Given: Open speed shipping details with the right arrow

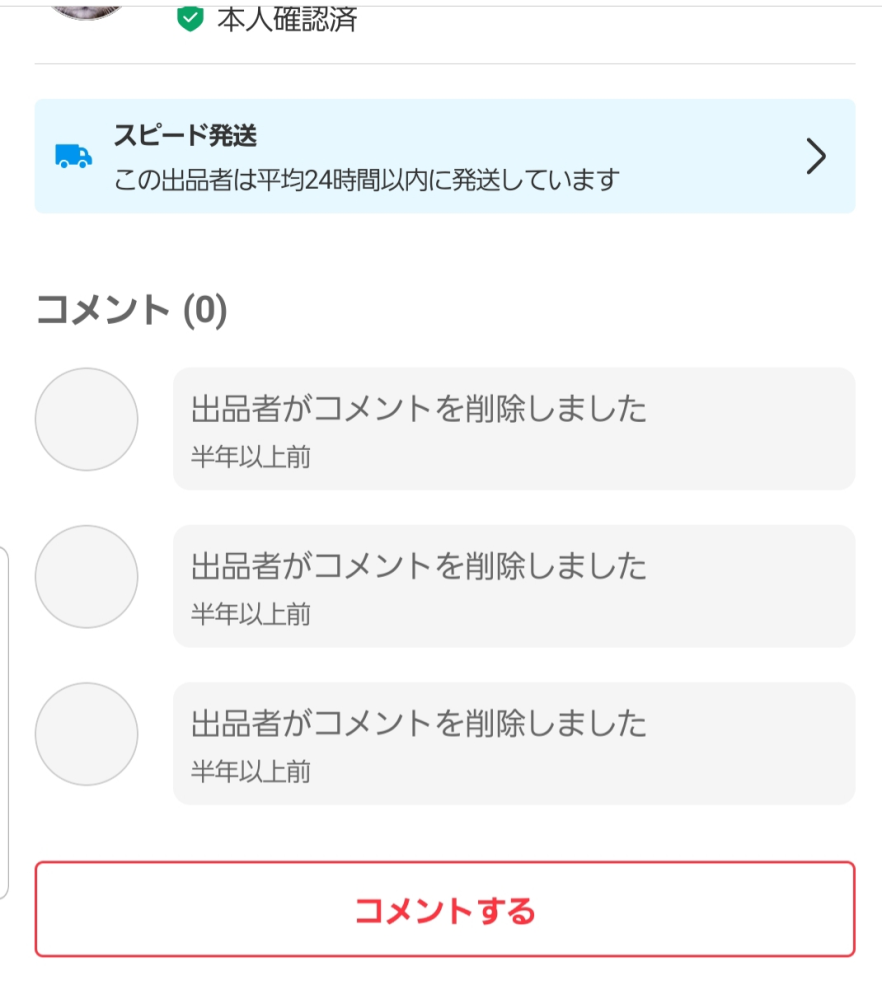Looking at the screenshot, I should (x=817, y=156).
